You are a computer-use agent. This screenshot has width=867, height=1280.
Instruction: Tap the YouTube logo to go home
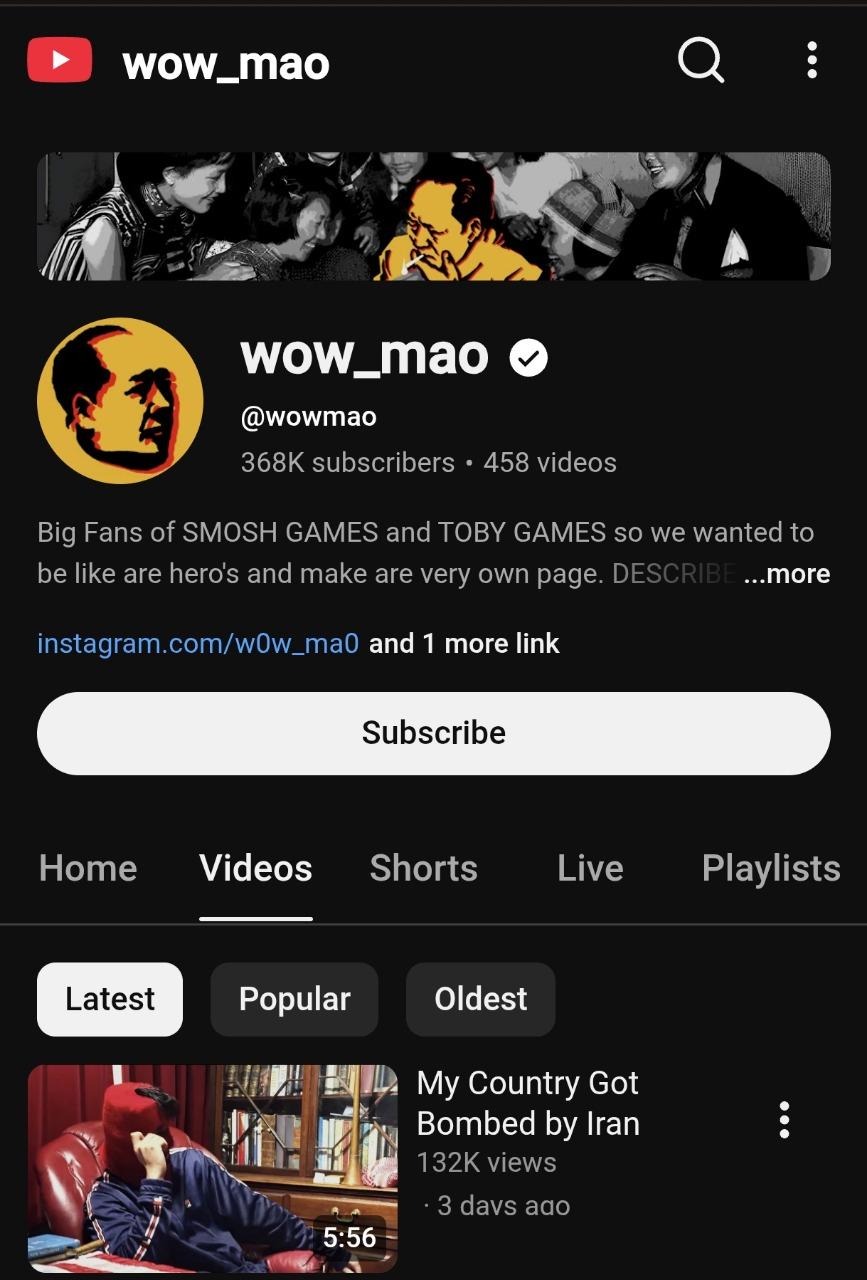[x=60, y=60]
